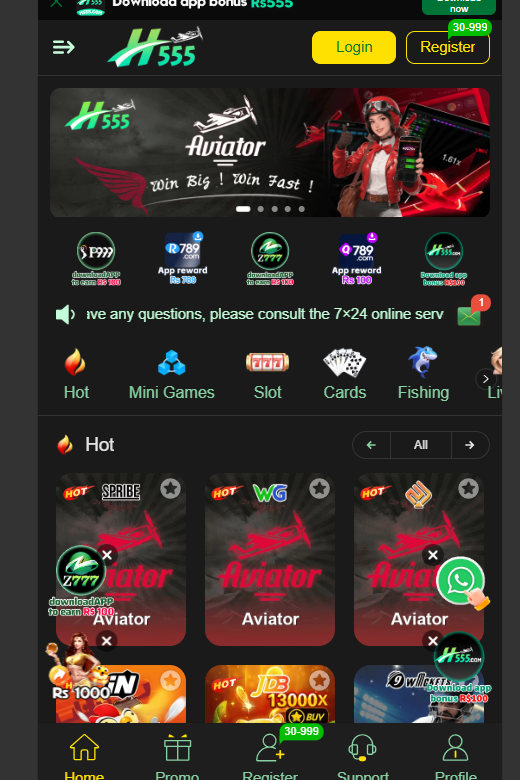Open WhatsApp support floating button
The width and height of the screenshot is (520, 780).
coord(461,581)
